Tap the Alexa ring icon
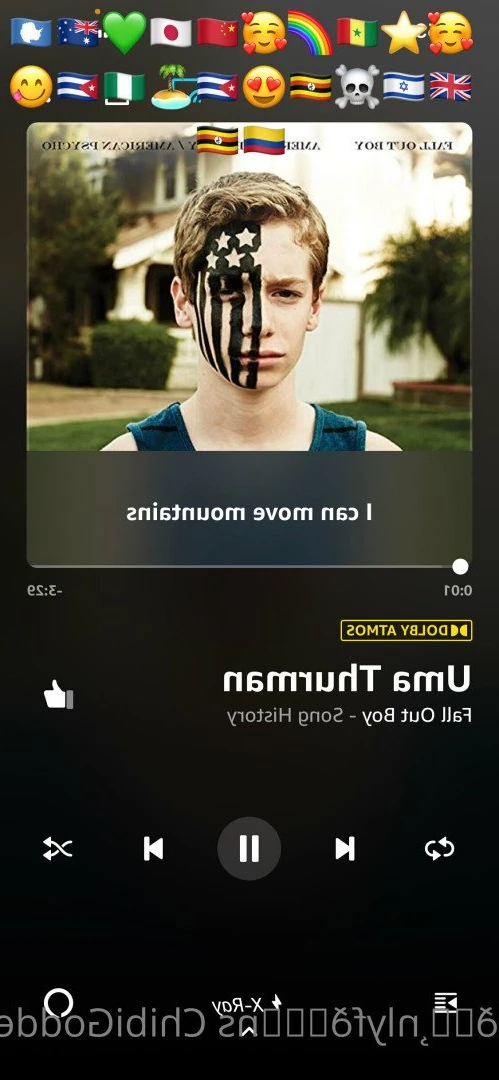The width and height of the screenshot is (499, 1080). [x=59, y=1003]
